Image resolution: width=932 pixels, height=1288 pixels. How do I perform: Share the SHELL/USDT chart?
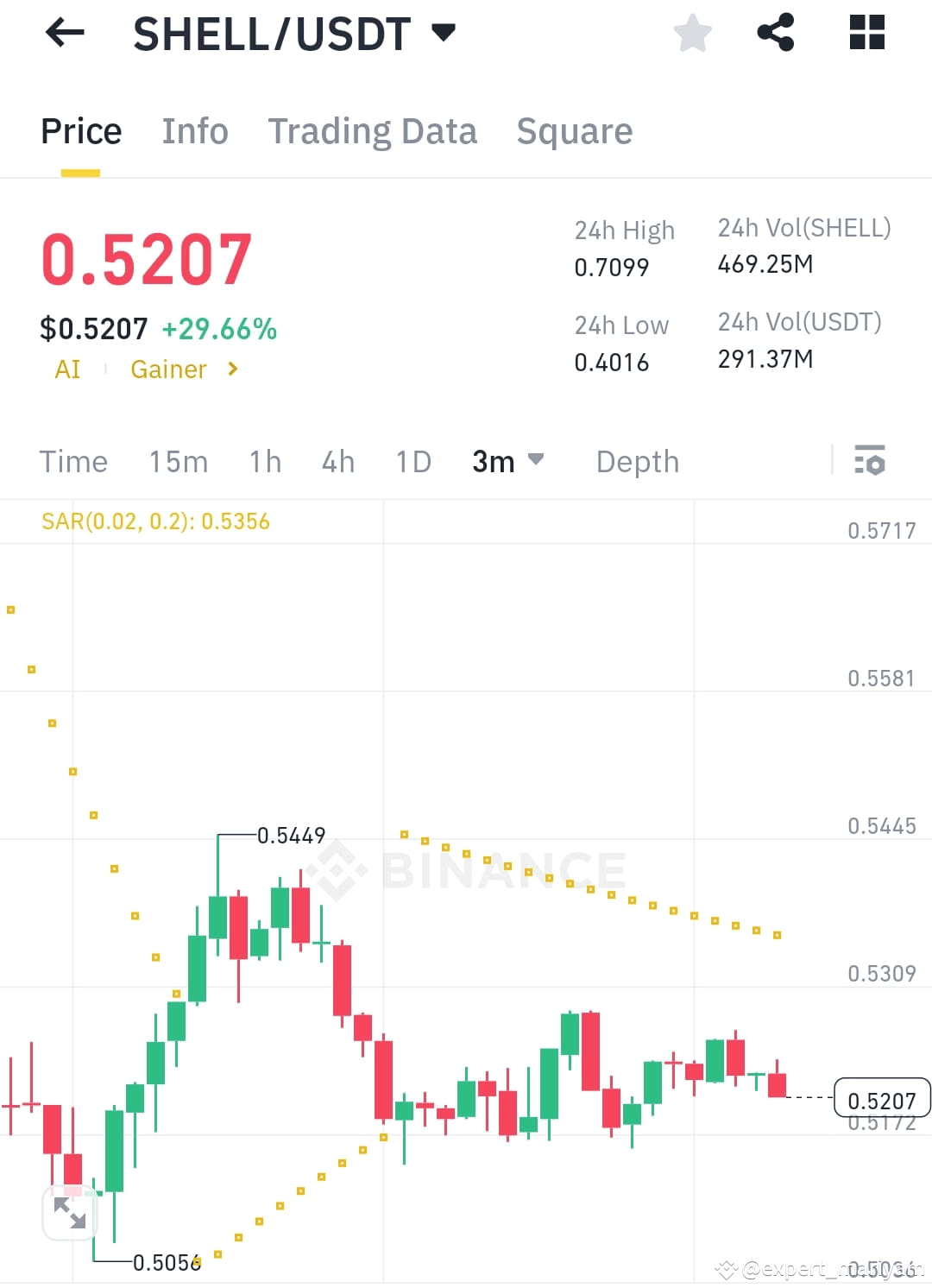coord(776,33)
